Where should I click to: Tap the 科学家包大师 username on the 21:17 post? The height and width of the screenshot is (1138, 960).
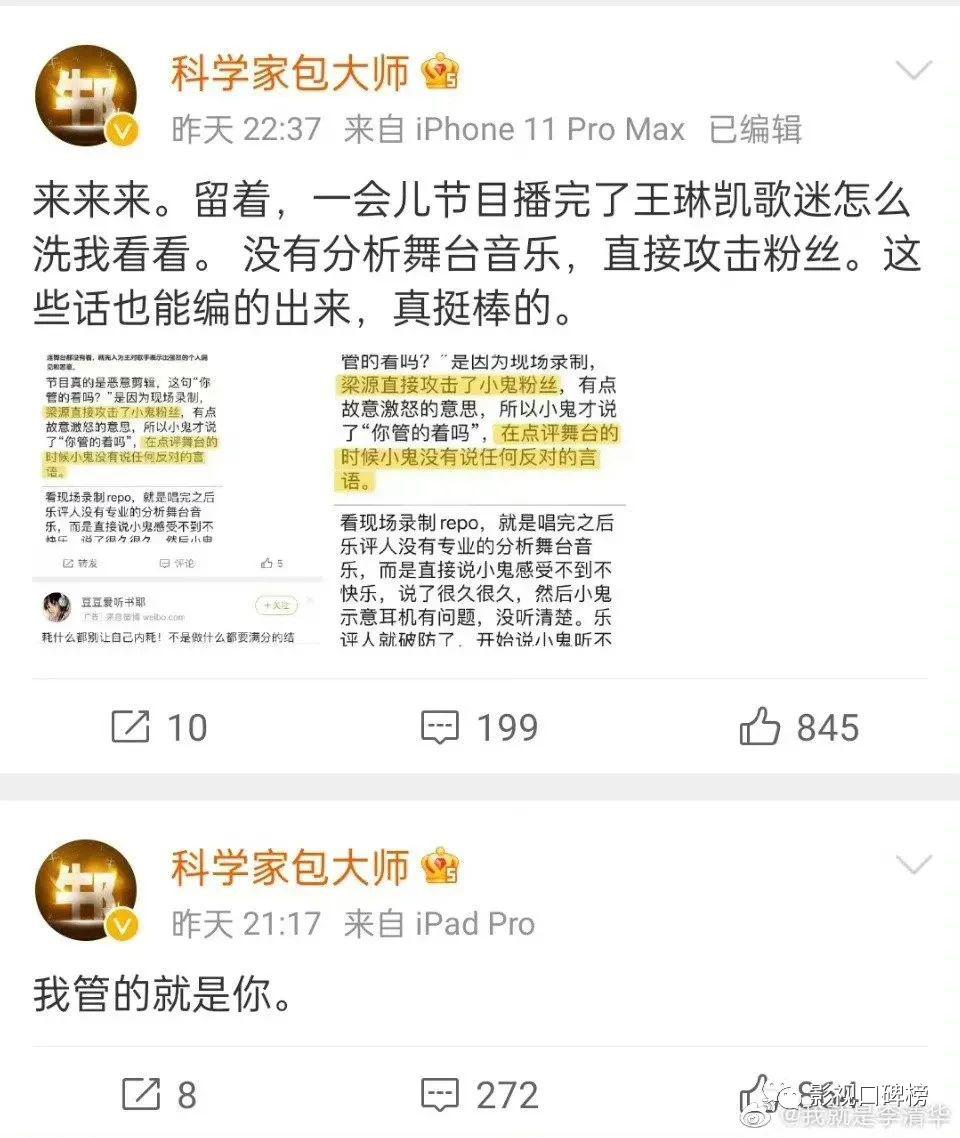pos(290,867)
